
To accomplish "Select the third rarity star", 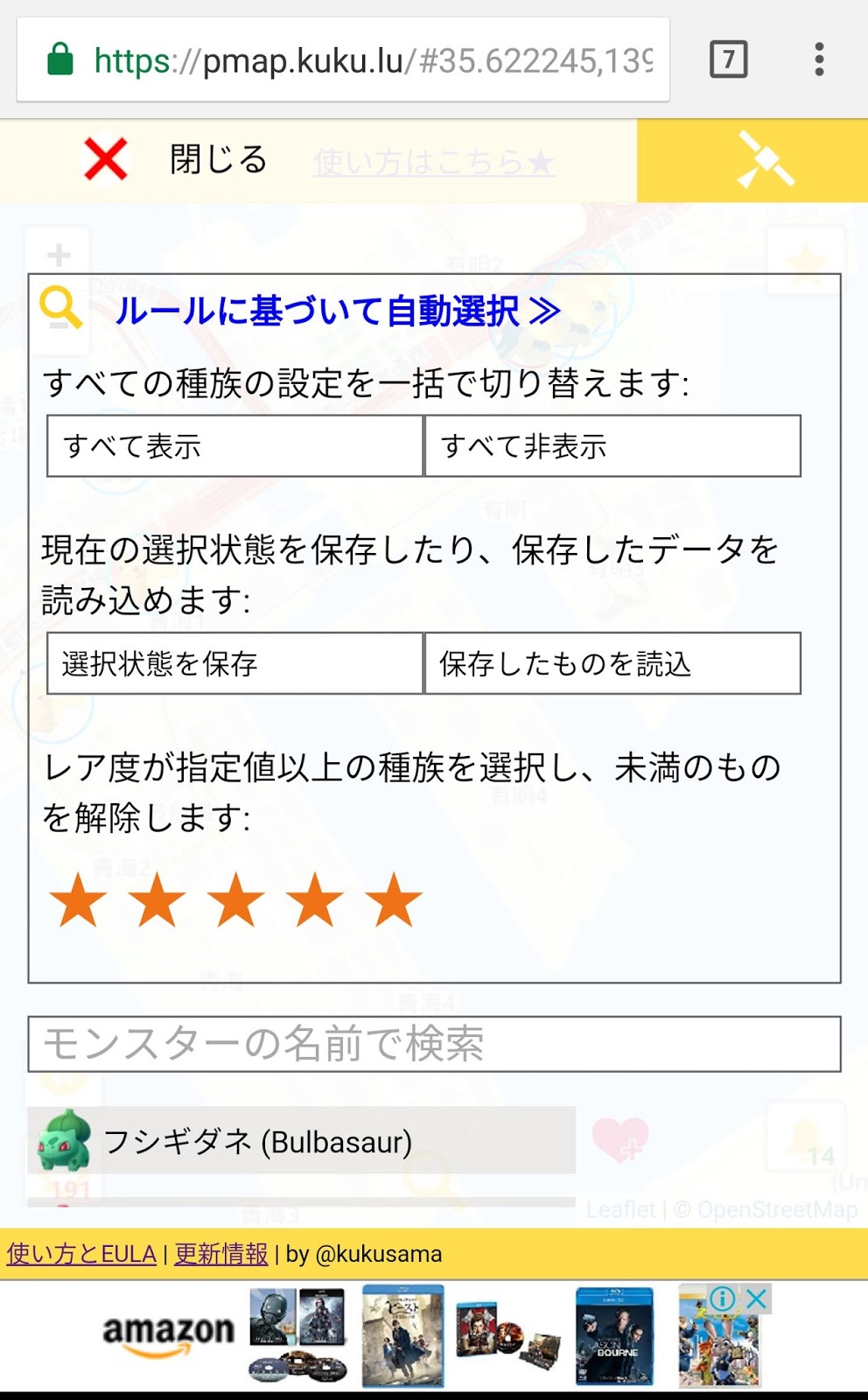I will tap(236, 900).
